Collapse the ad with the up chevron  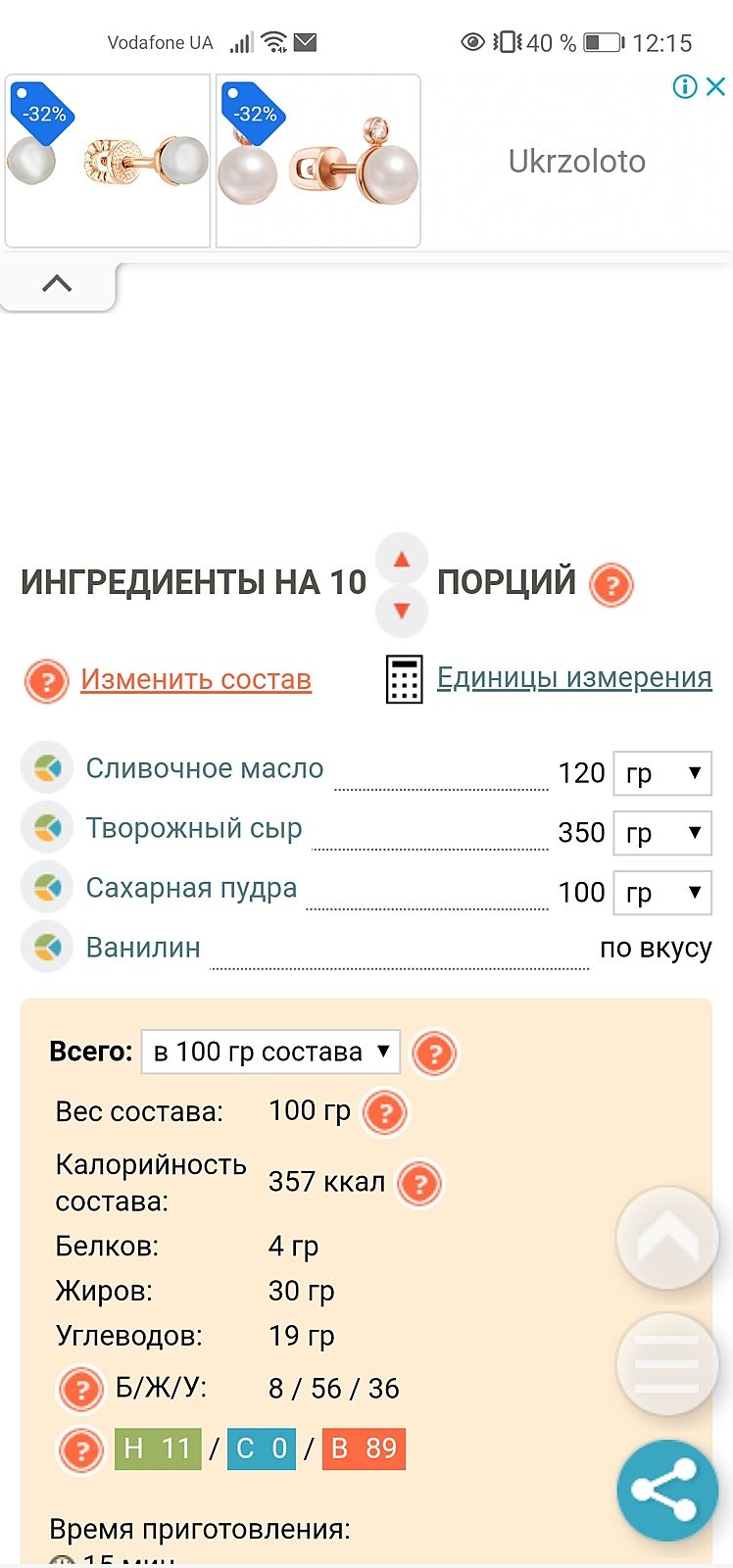57,284
